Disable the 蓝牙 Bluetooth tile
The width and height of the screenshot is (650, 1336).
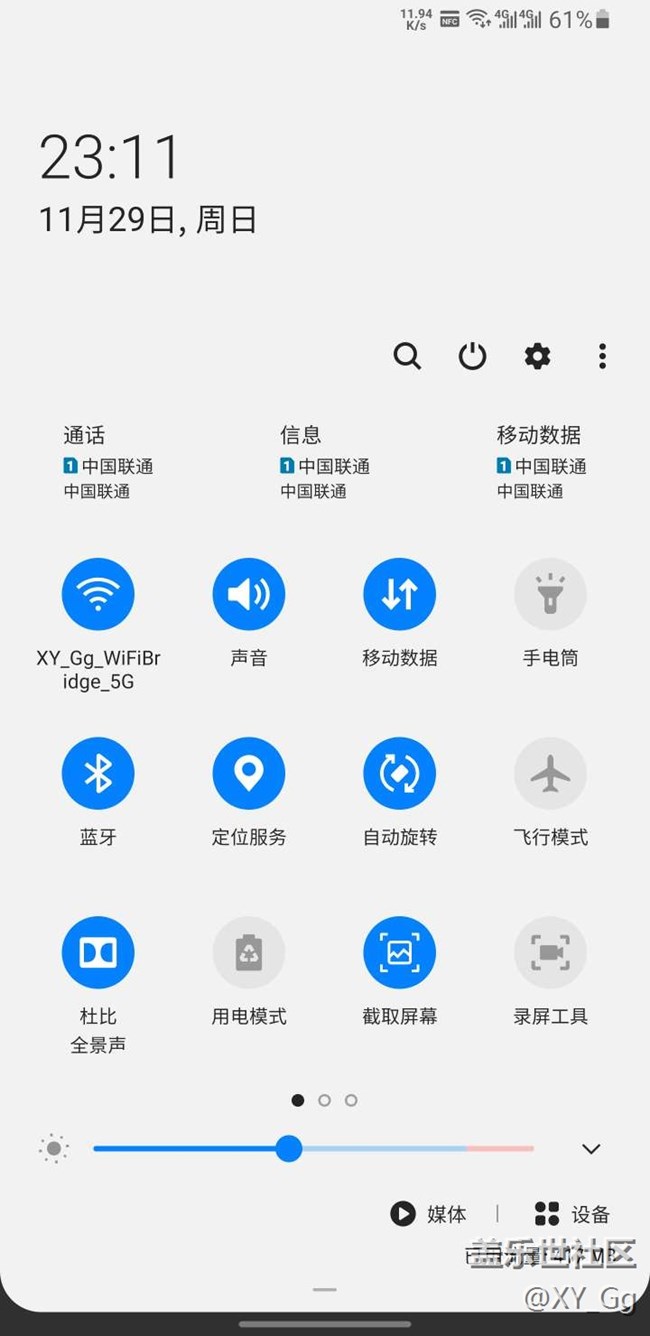click(98, 773)
